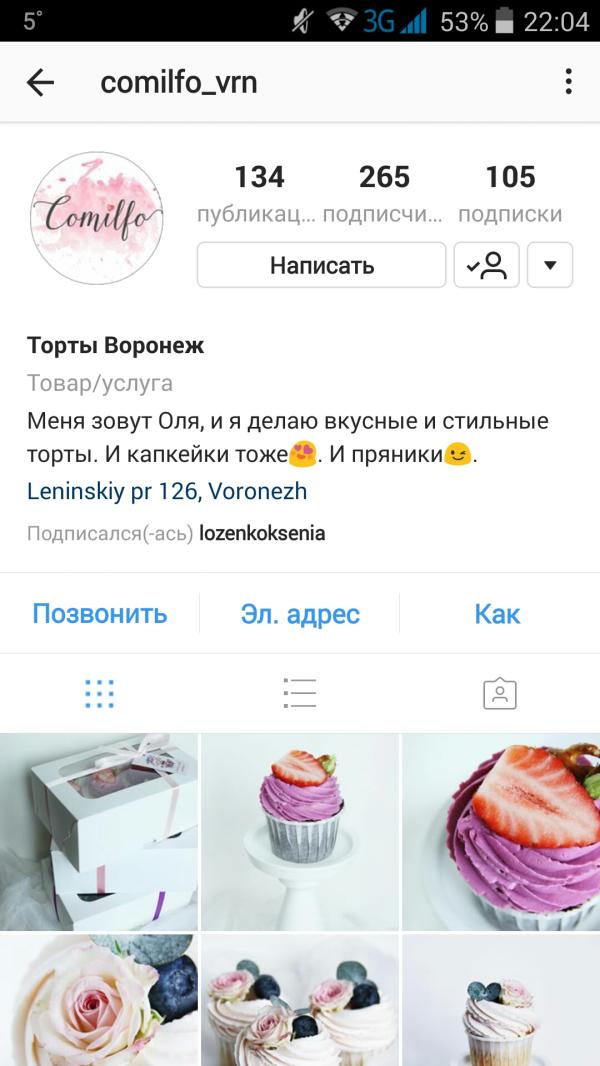Open the tagged photos tab
Image resolution: width=600 pixels, height=1066 pixels.
point(499,693)
